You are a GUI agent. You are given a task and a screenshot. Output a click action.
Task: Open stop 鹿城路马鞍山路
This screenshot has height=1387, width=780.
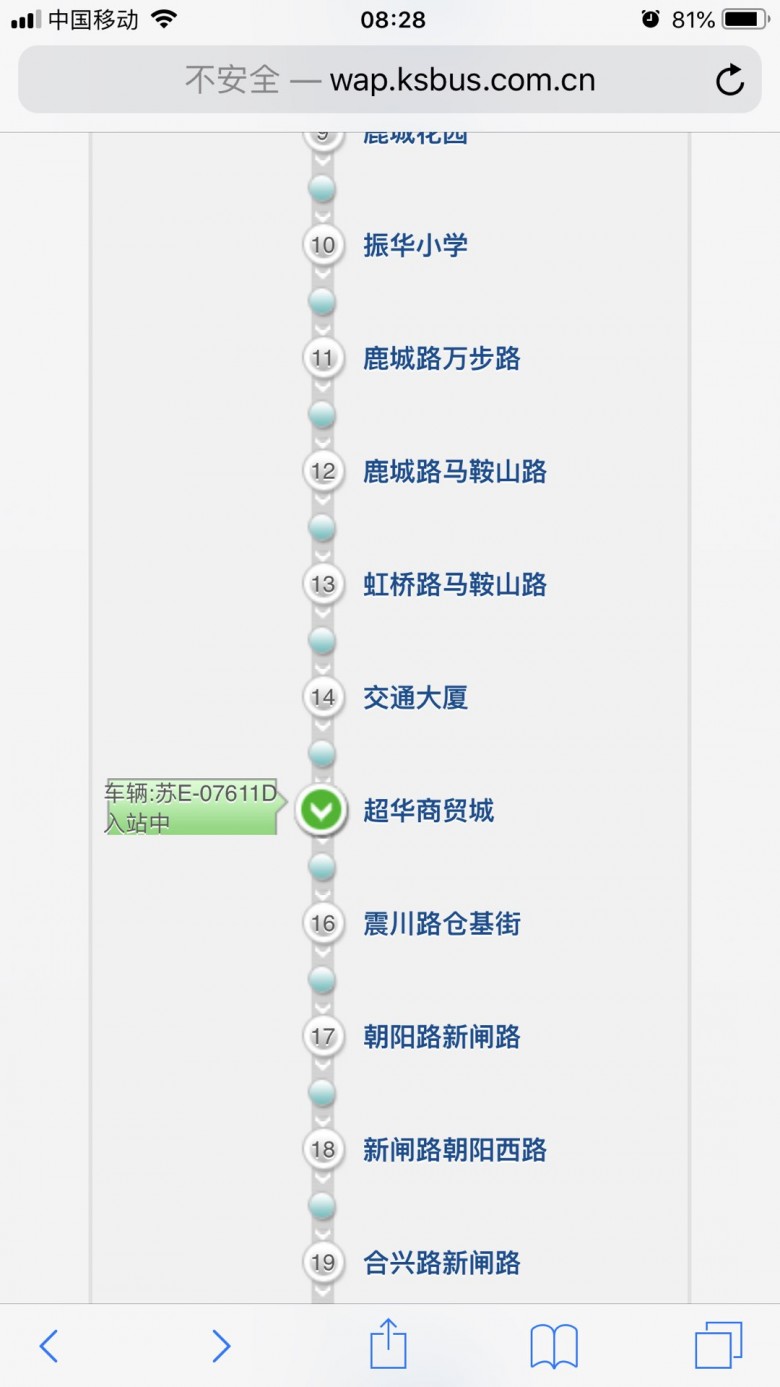point(454,471)
